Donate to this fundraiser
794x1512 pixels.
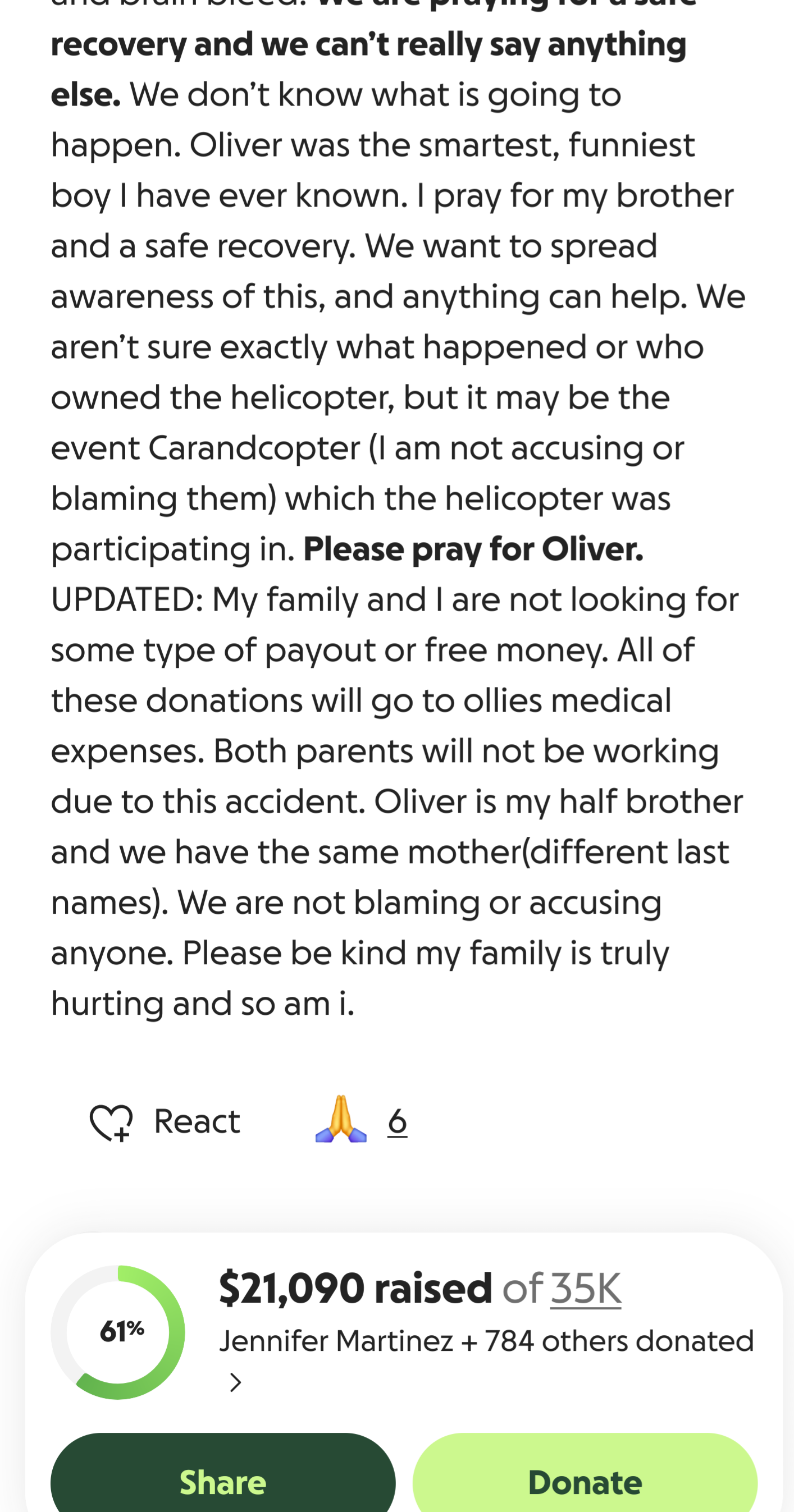pos(585,1481)
